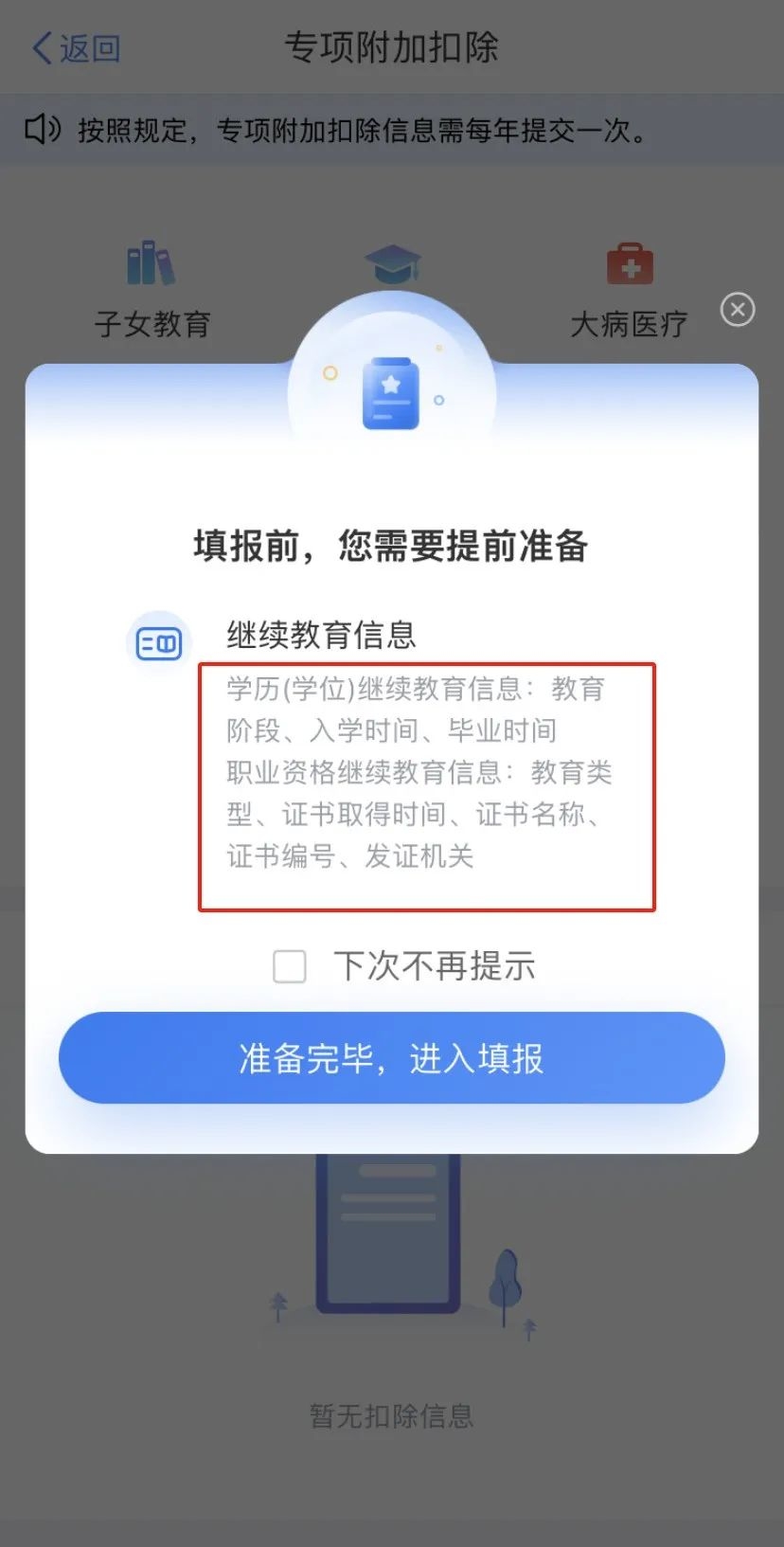This screenshot has height=1547, width=784.
Task: Click the 大病医疗 label text
Action: [x=629, y=324]
